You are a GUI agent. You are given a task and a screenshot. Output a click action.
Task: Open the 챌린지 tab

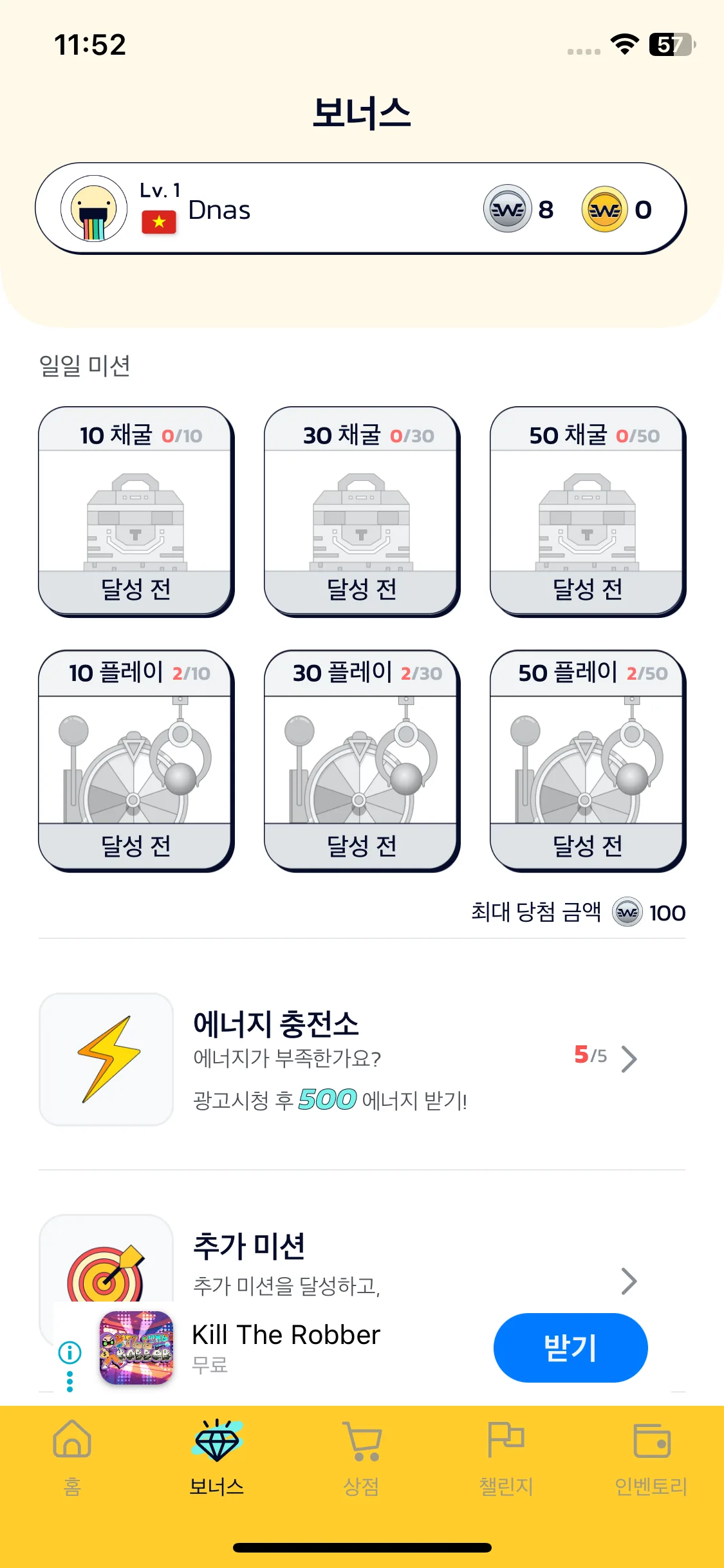click(x=506, y=1457)
